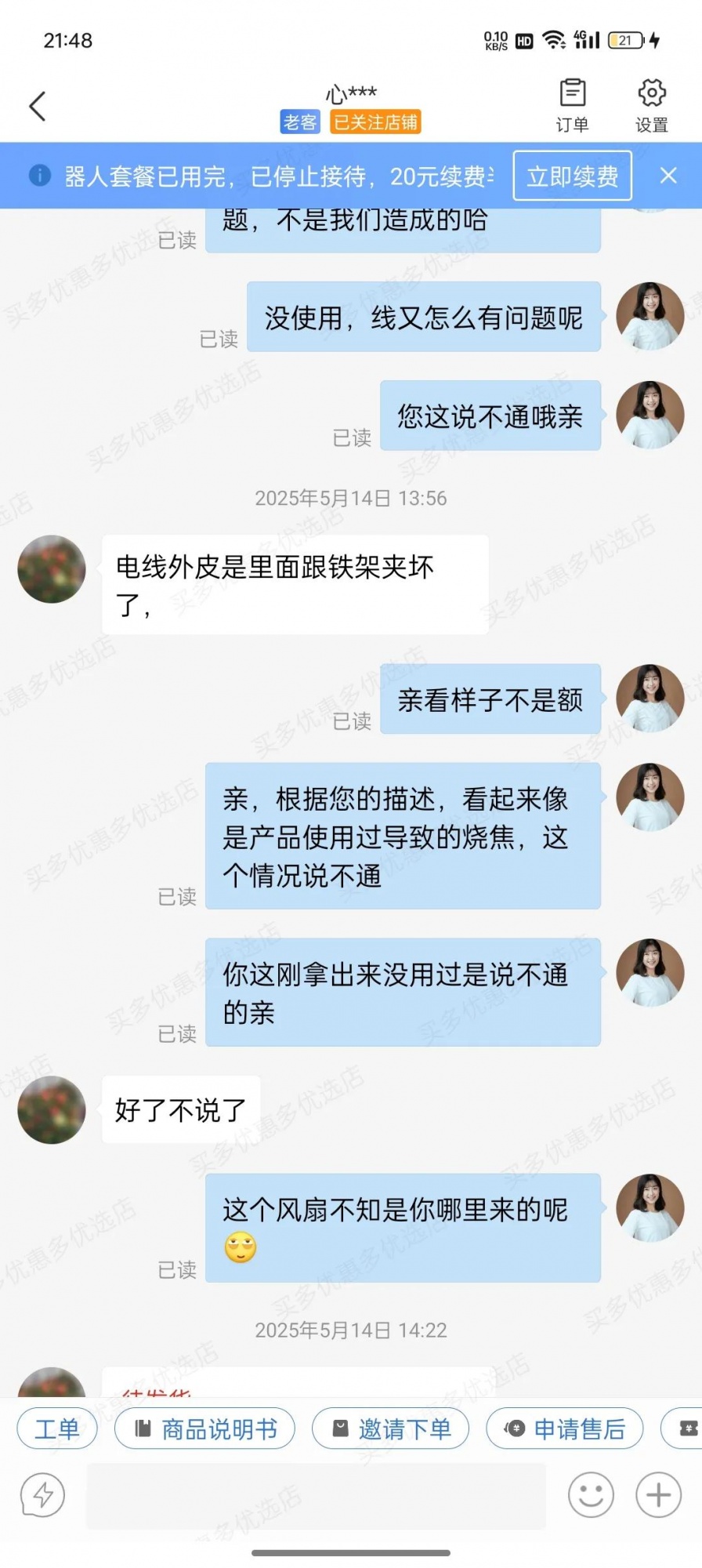
Task: Open the plus attachments menu
Action: [658, 1495]
